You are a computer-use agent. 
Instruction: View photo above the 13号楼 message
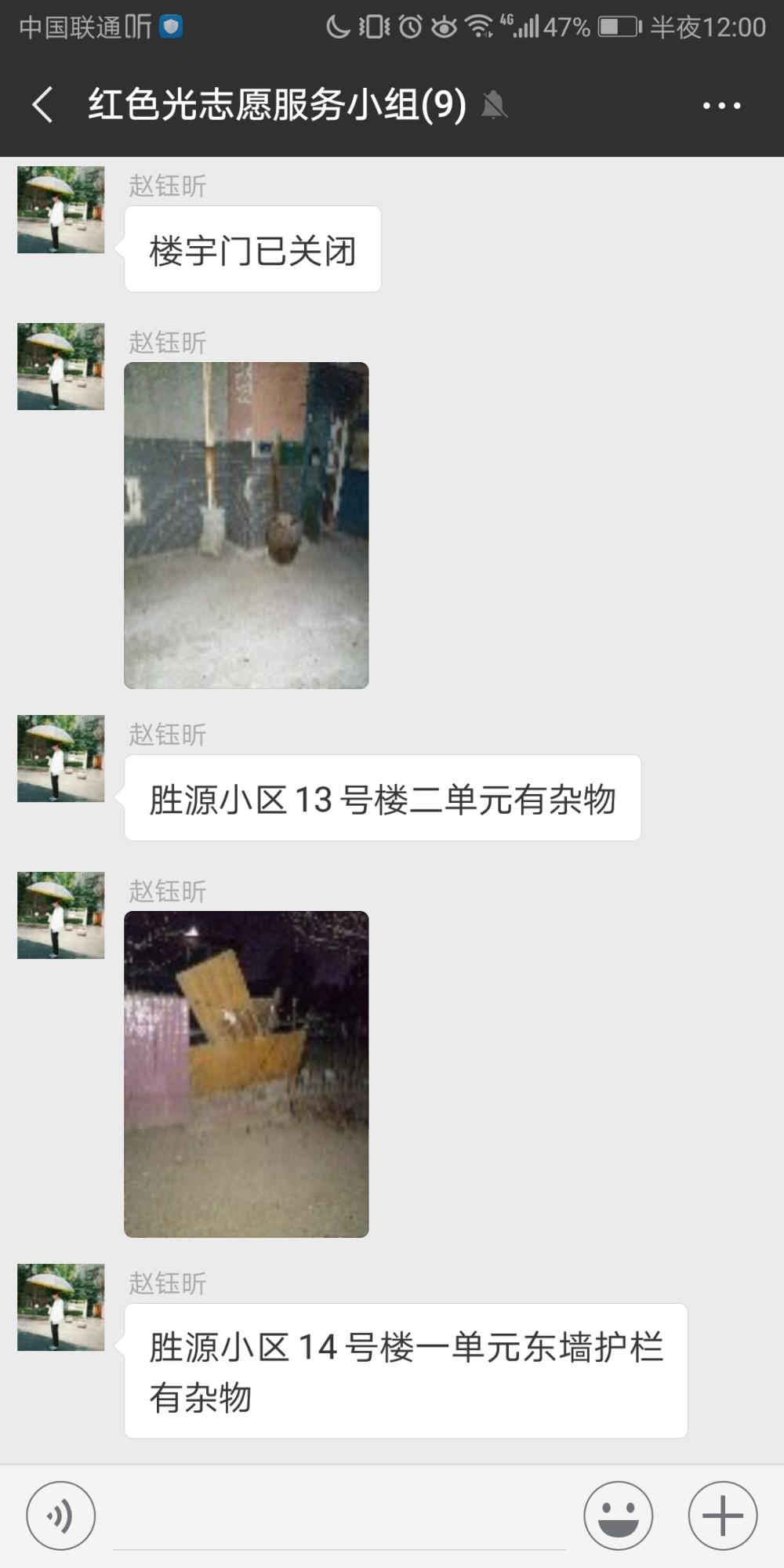[246, 525]
